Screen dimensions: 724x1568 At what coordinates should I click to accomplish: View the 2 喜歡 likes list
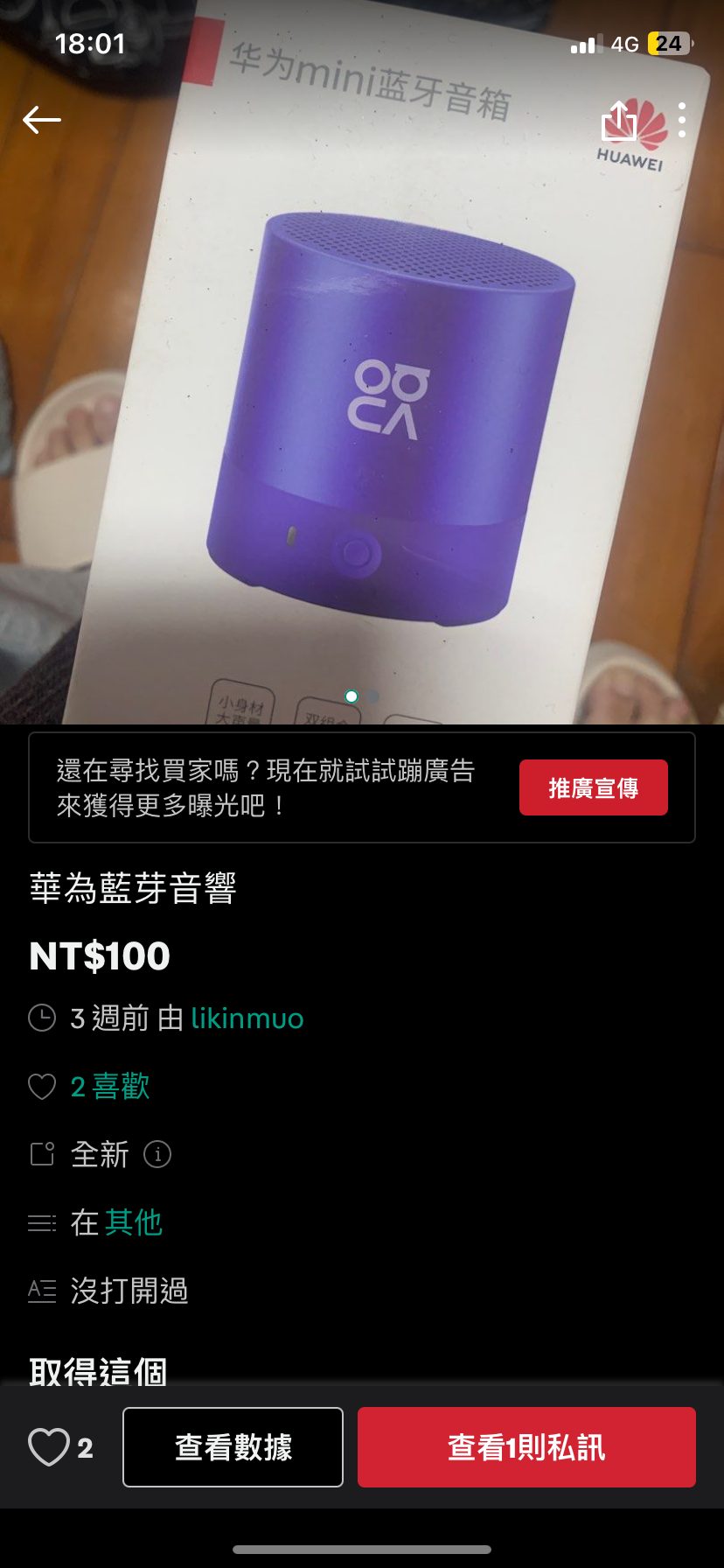(x=110, y=1087)
